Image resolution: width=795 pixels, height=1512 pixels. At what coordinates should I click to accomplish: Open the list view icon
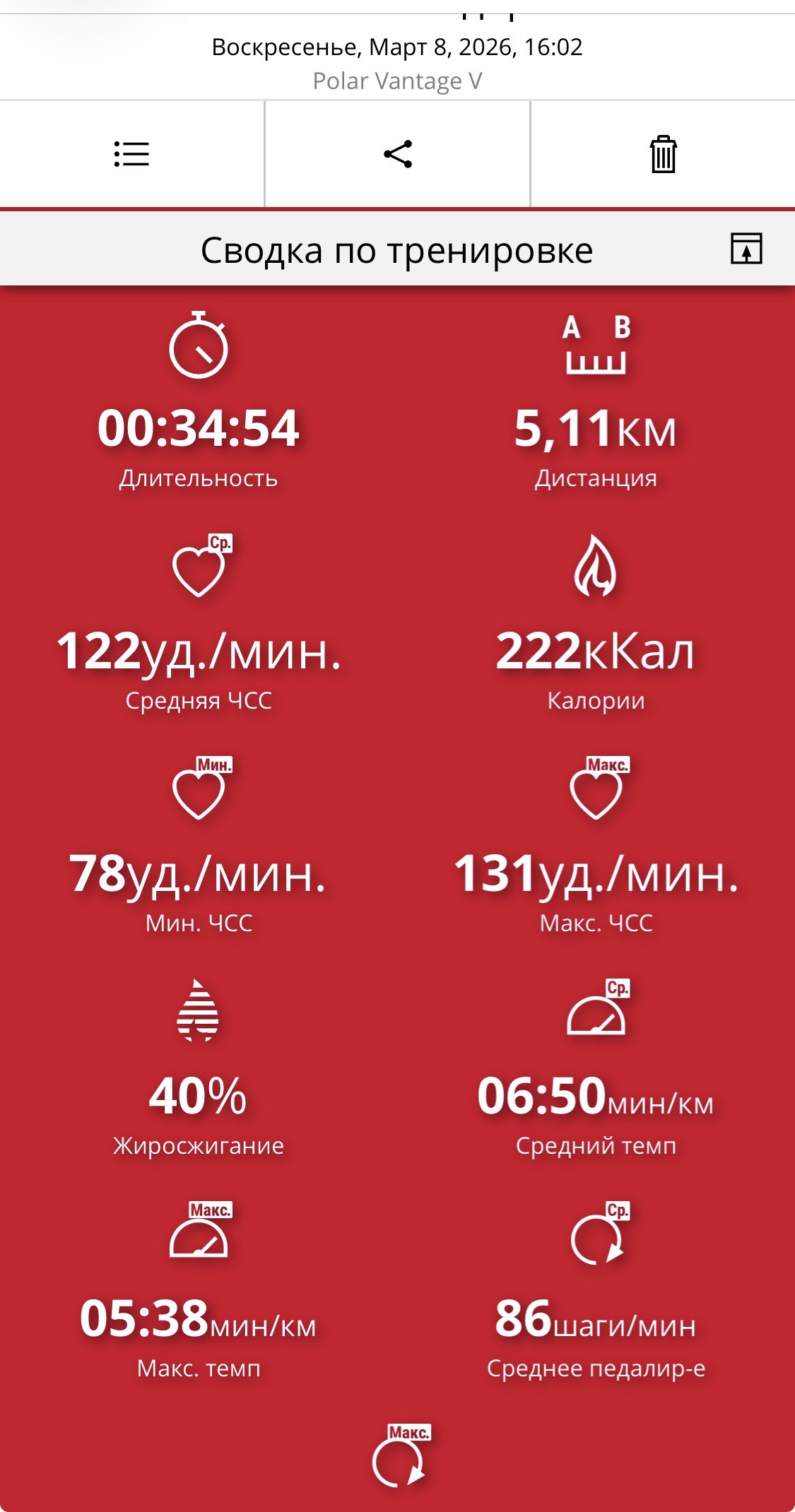(132, 154)
